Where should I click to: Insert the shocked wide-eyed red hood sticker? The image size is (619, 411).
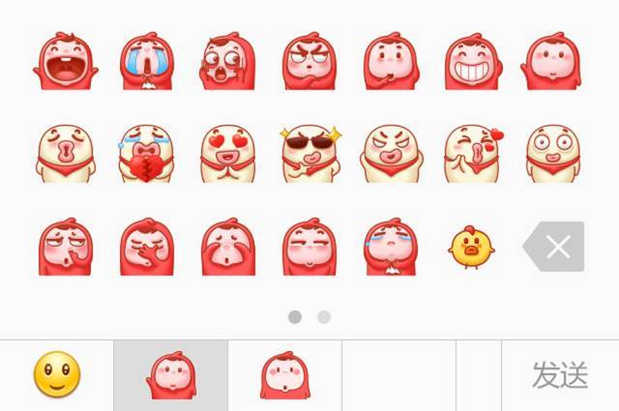228,62
